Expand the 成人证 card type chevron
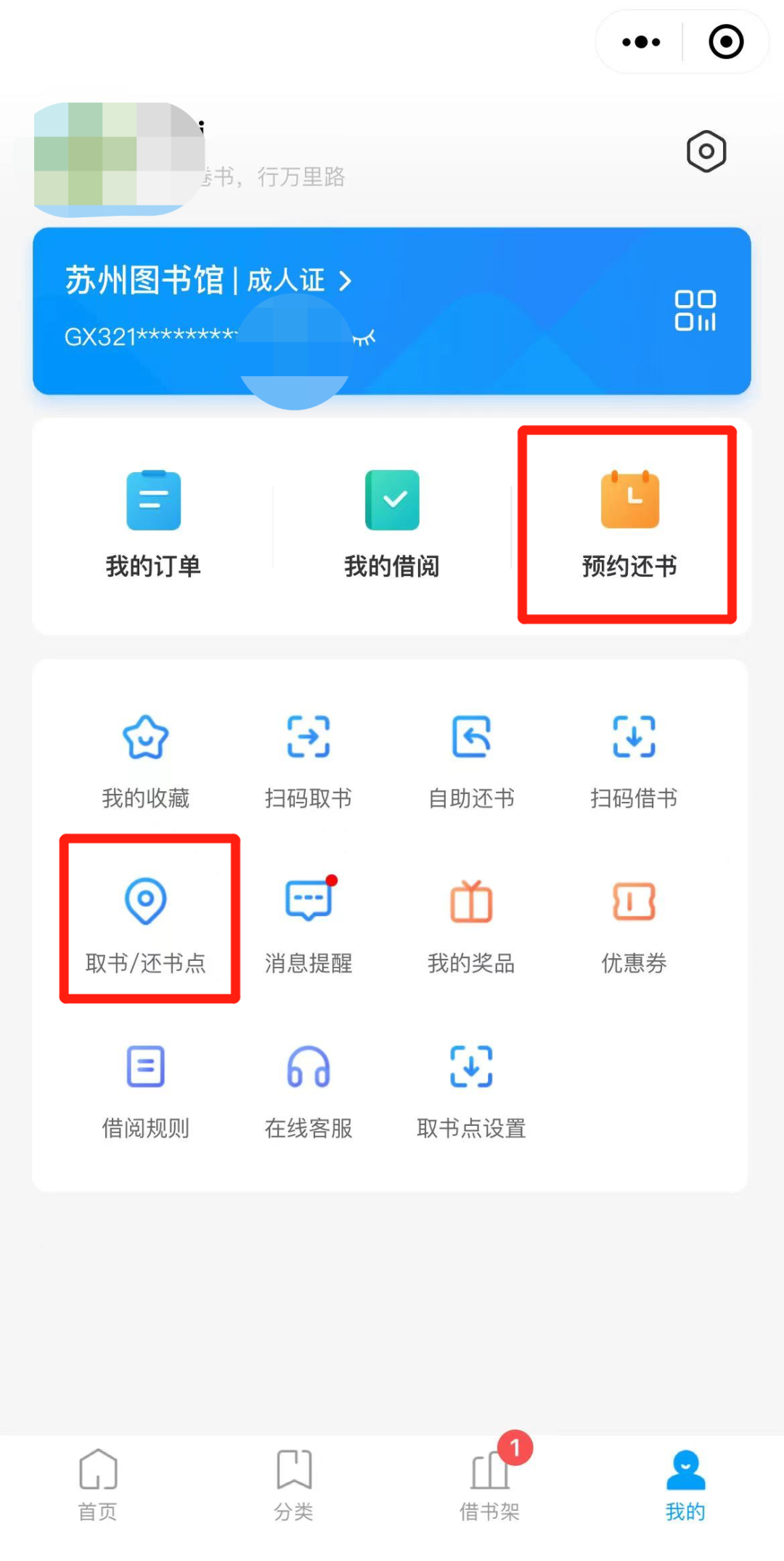This screenshot has width=784, height=1561. [x=346, y=280]
